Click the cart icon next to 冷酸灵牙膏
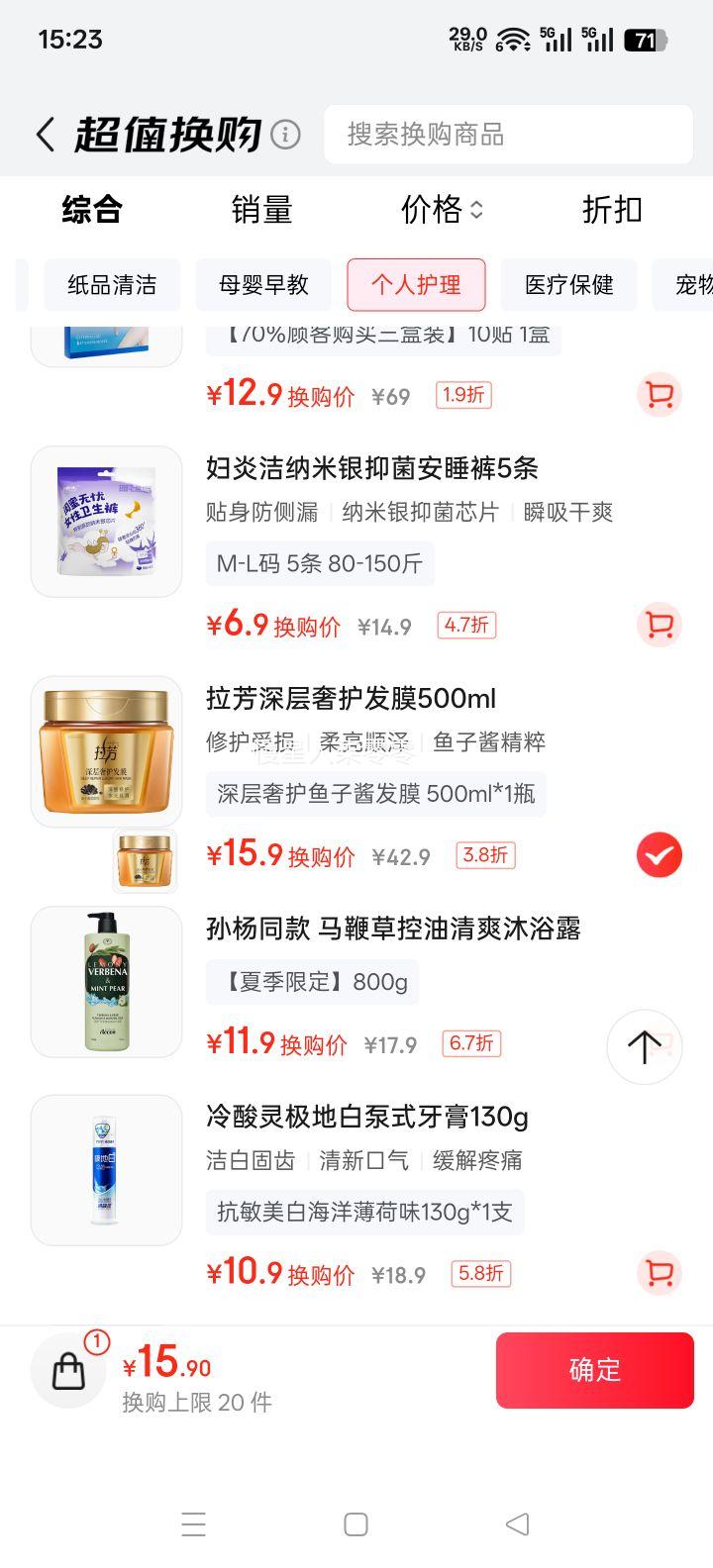Image resolution: width=713 pixels, height=1568 pixels. point(659,1274)
